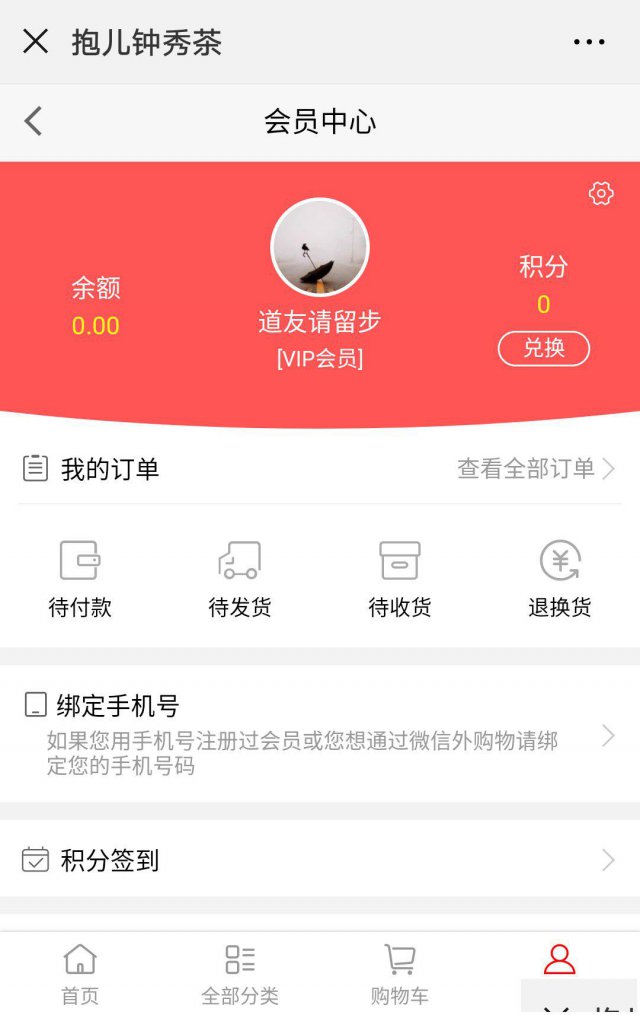Open 待付款 orders
Viewport: 640px width, 1015px height.
[80, 579]
